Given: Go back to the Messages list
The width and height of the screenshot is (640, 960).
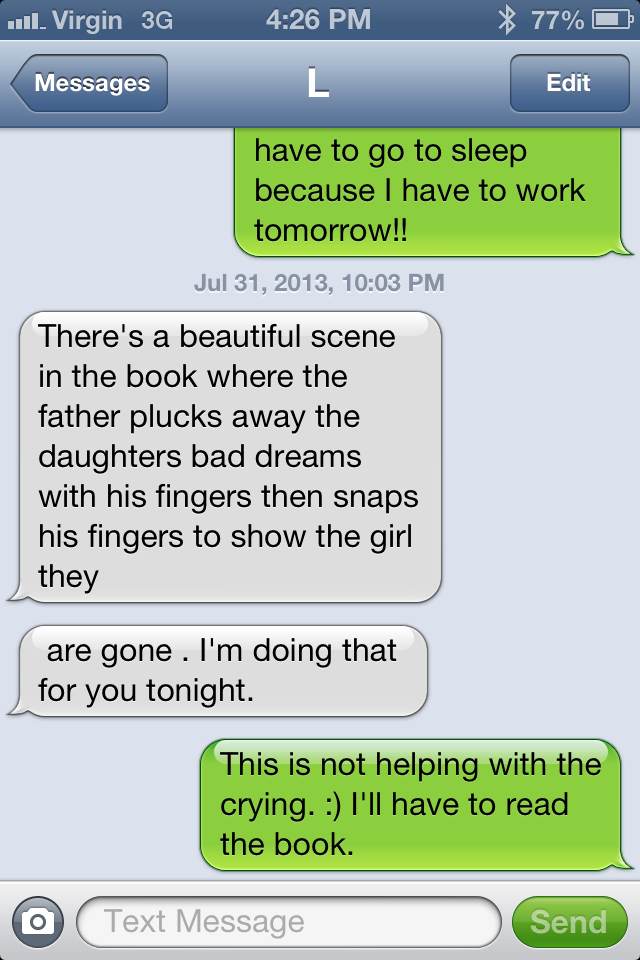Looking at the screenshot, I should tap(90, 83).
